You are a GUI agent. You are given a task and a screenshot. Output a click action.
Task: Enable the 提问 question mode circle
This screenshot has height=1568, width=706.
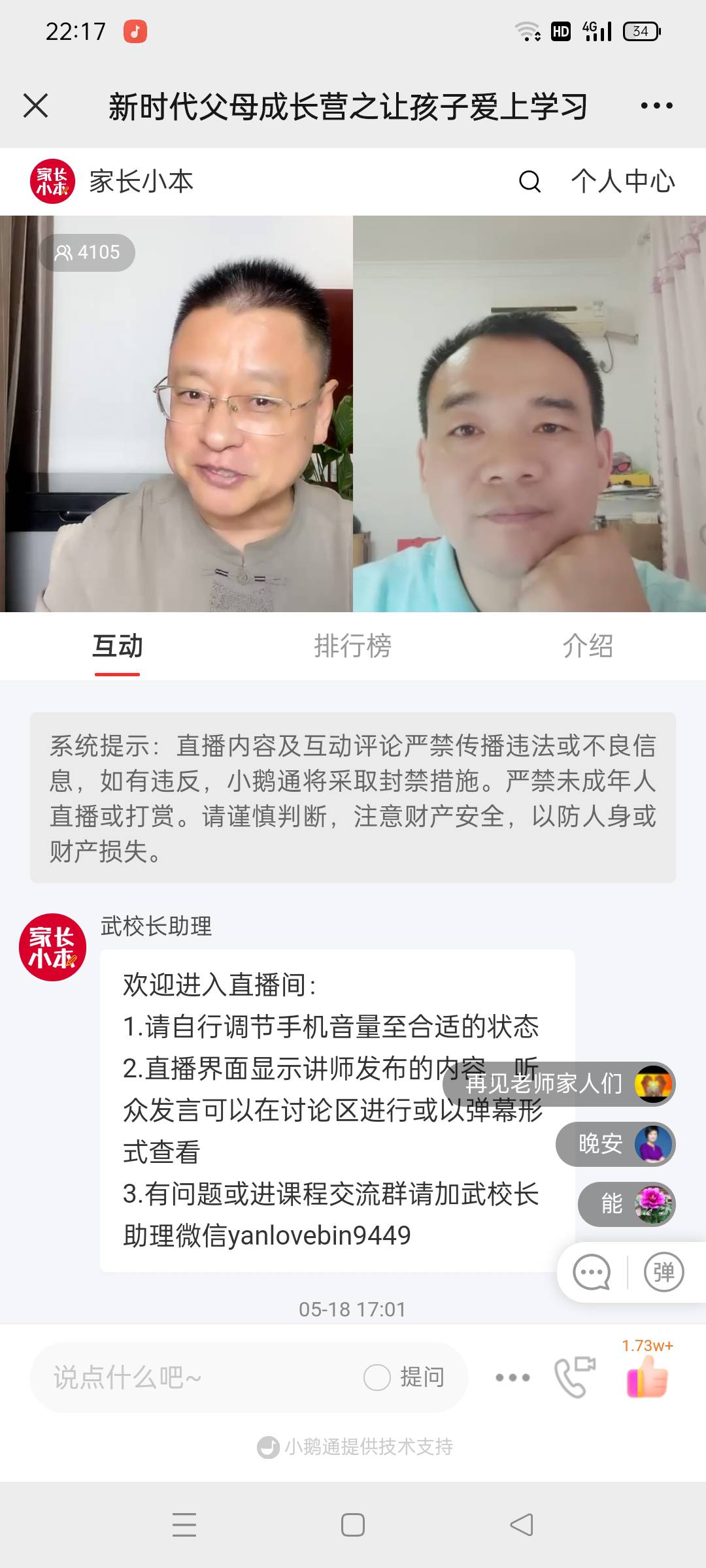tap(378, 1376)
